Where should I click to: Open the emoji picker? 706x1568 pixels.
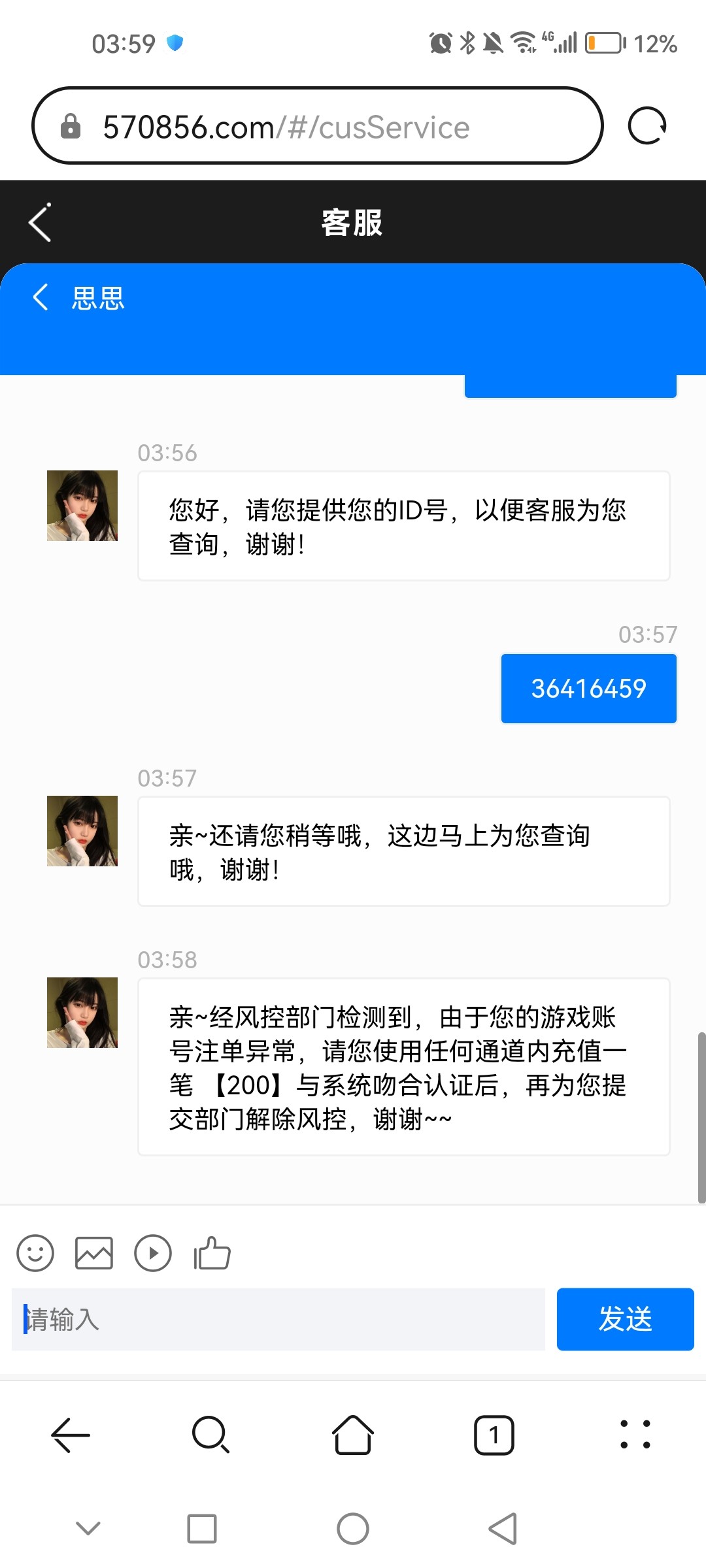tap(35, 1253)
